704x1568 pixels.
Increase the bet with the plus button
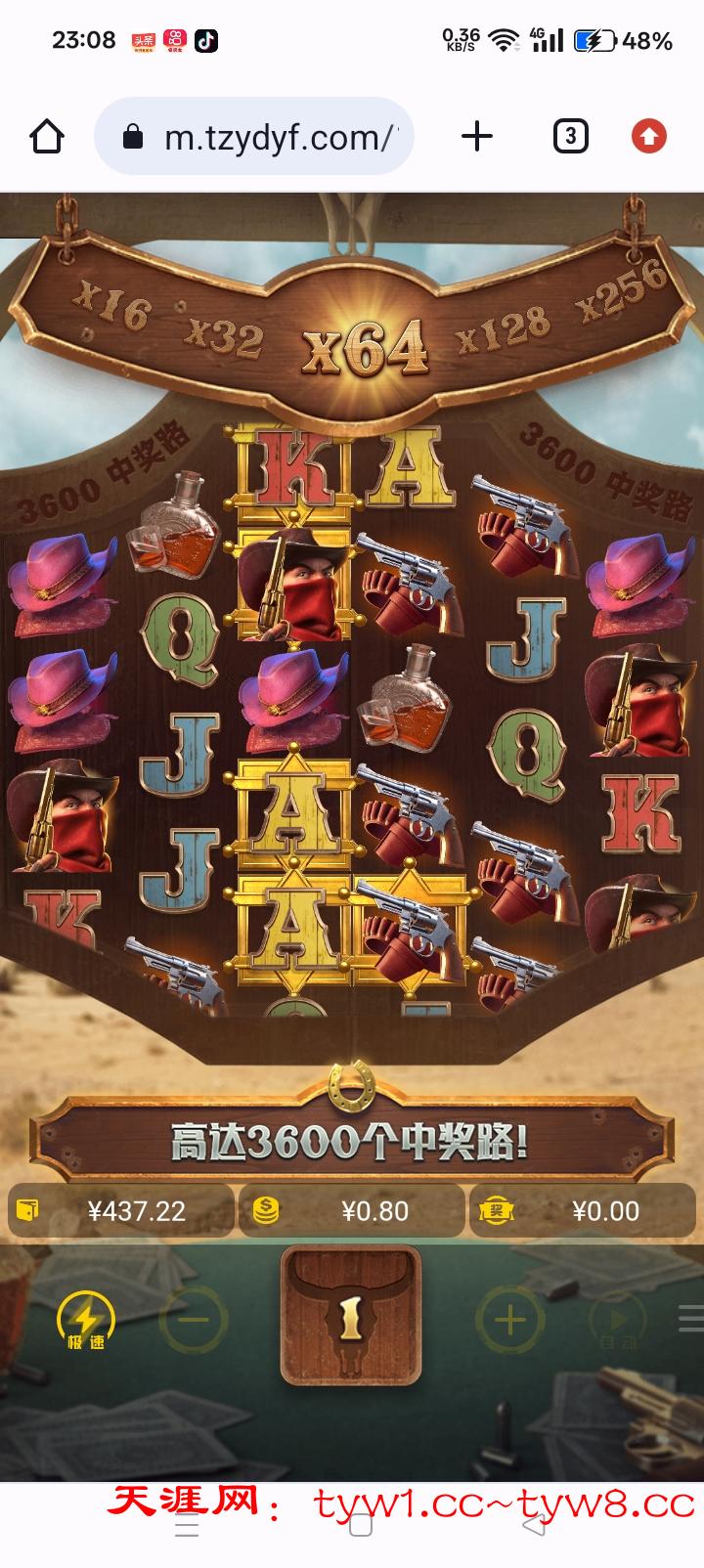508,1321
